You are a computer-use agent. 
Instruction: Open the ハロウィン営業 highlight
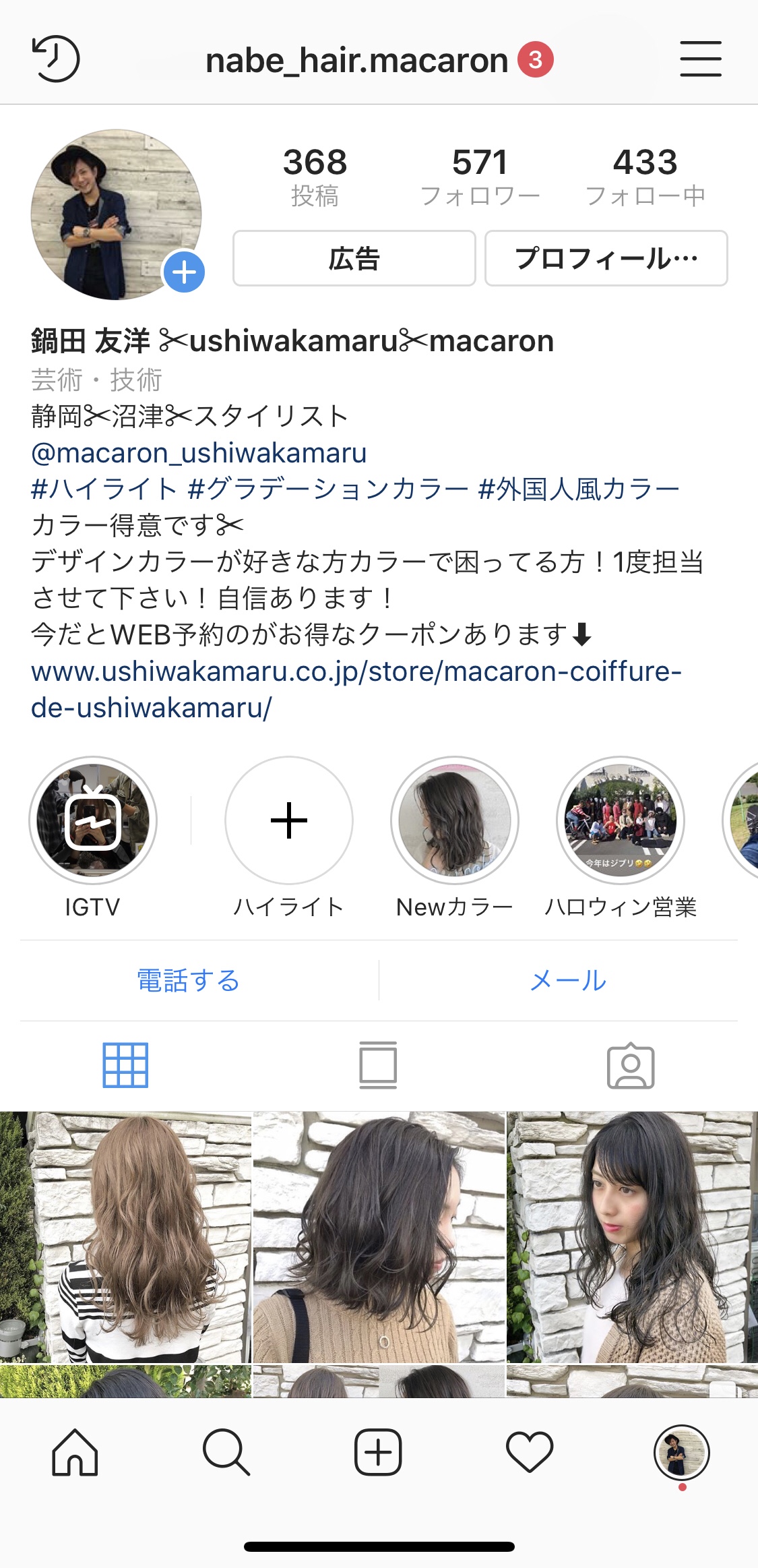point(621,820)
